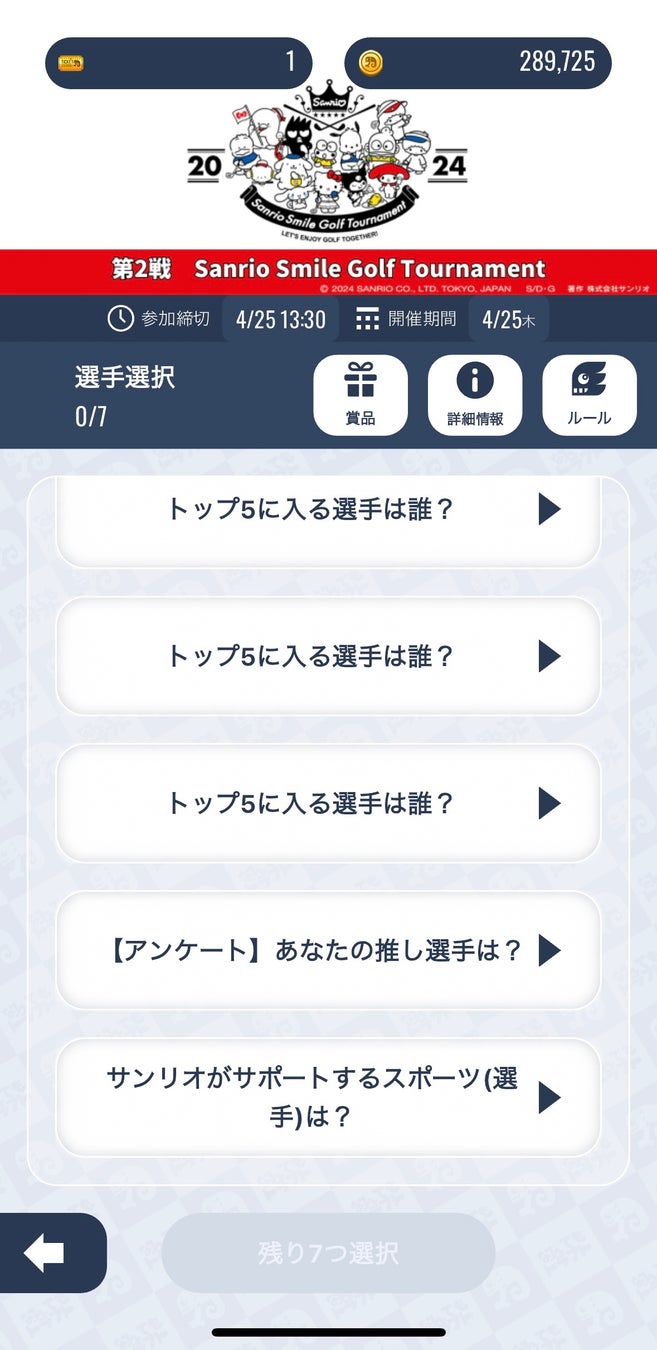Open 【アンケート】あなたの推し選手は？ question
Viewport: 657px width, 1350px height.
coord(328,950)
